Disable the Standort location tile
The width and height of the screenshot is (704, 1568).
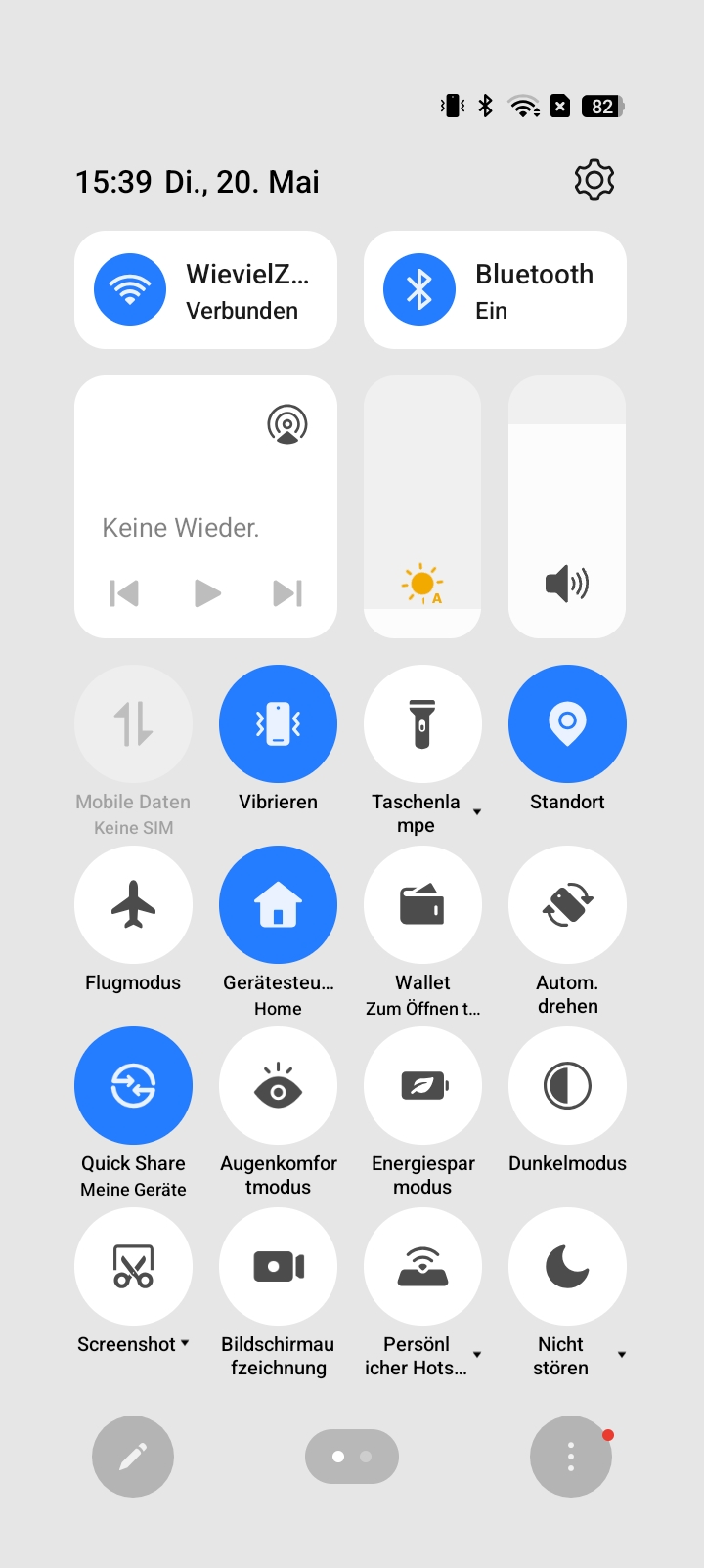point(567,723)
